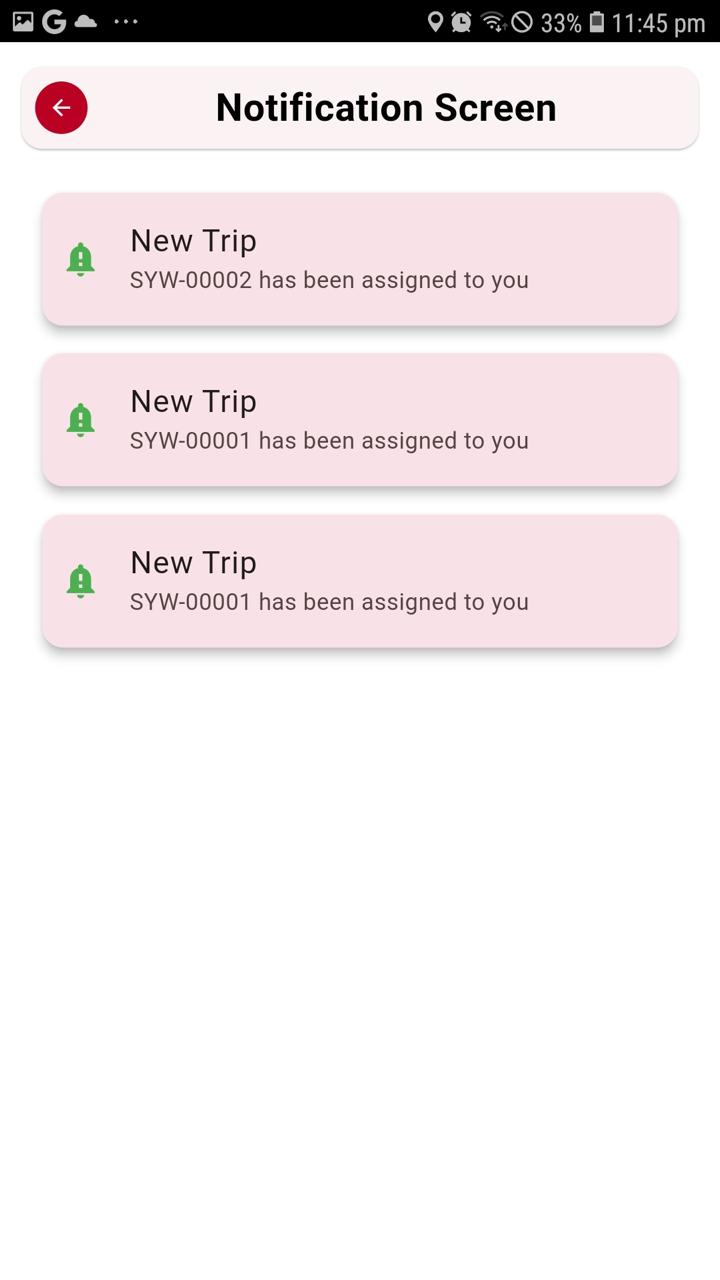Tap the green bell icon on the first notification
The image size is (720, 1280).
pos(81,259)
